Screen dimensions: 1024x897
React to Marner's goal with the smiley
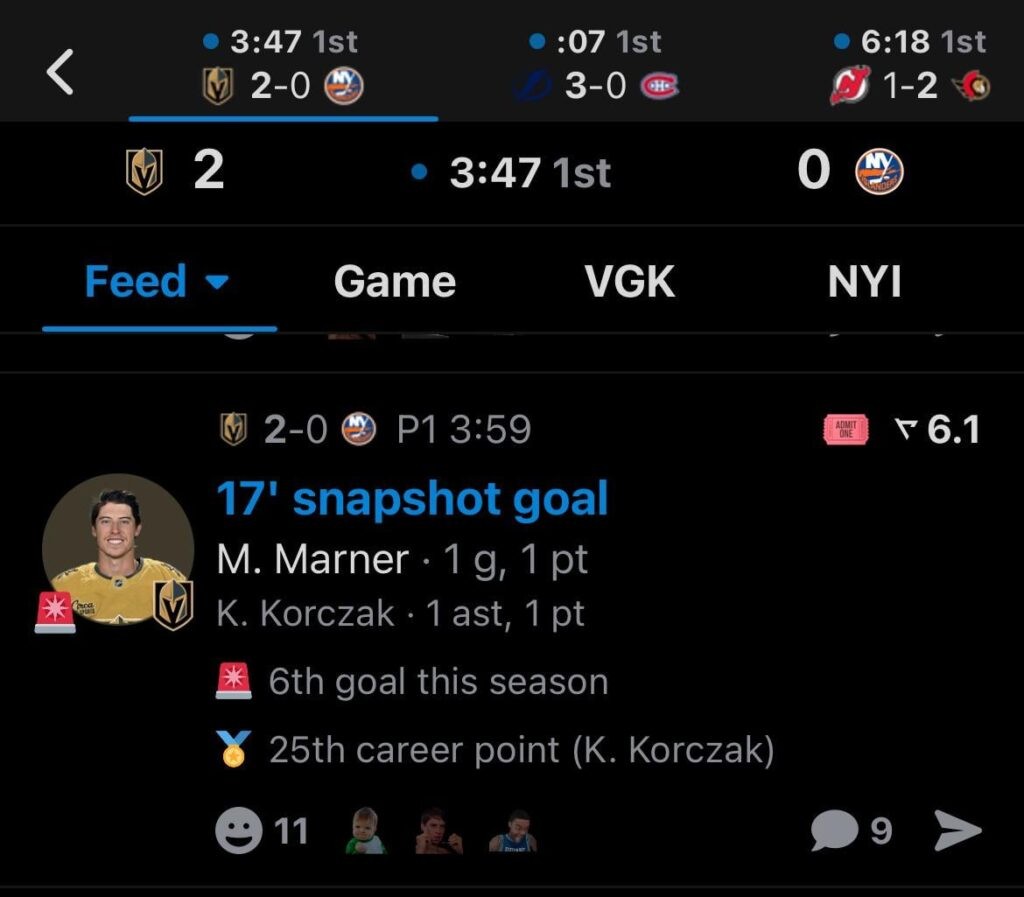(x=239, y=831)
